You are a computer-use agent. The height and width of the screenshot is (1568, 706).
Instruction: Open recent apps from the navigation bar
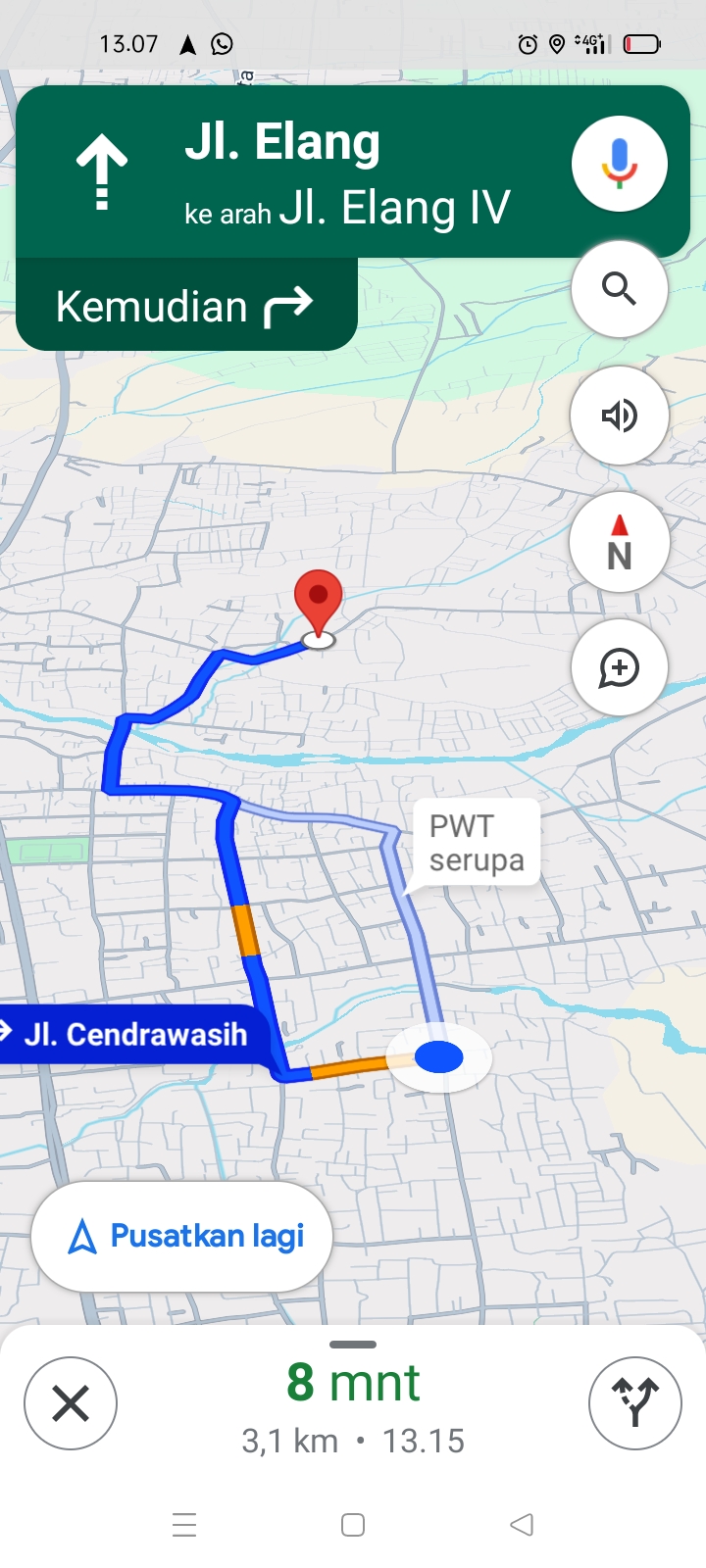[184, 1525]
